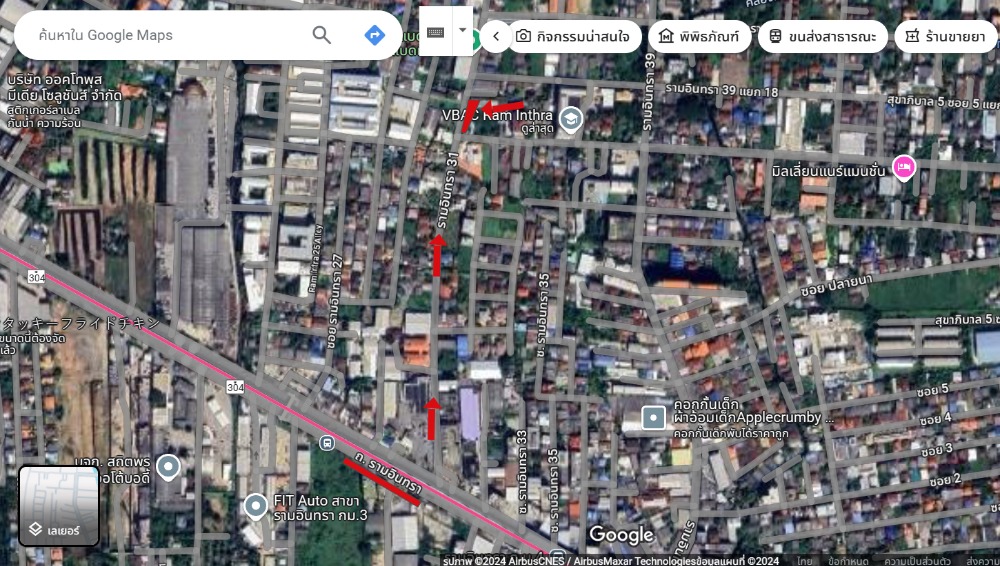Tap the magnifying glass search icon
The height and width of the screenshot is (566, 1000).
322,36
